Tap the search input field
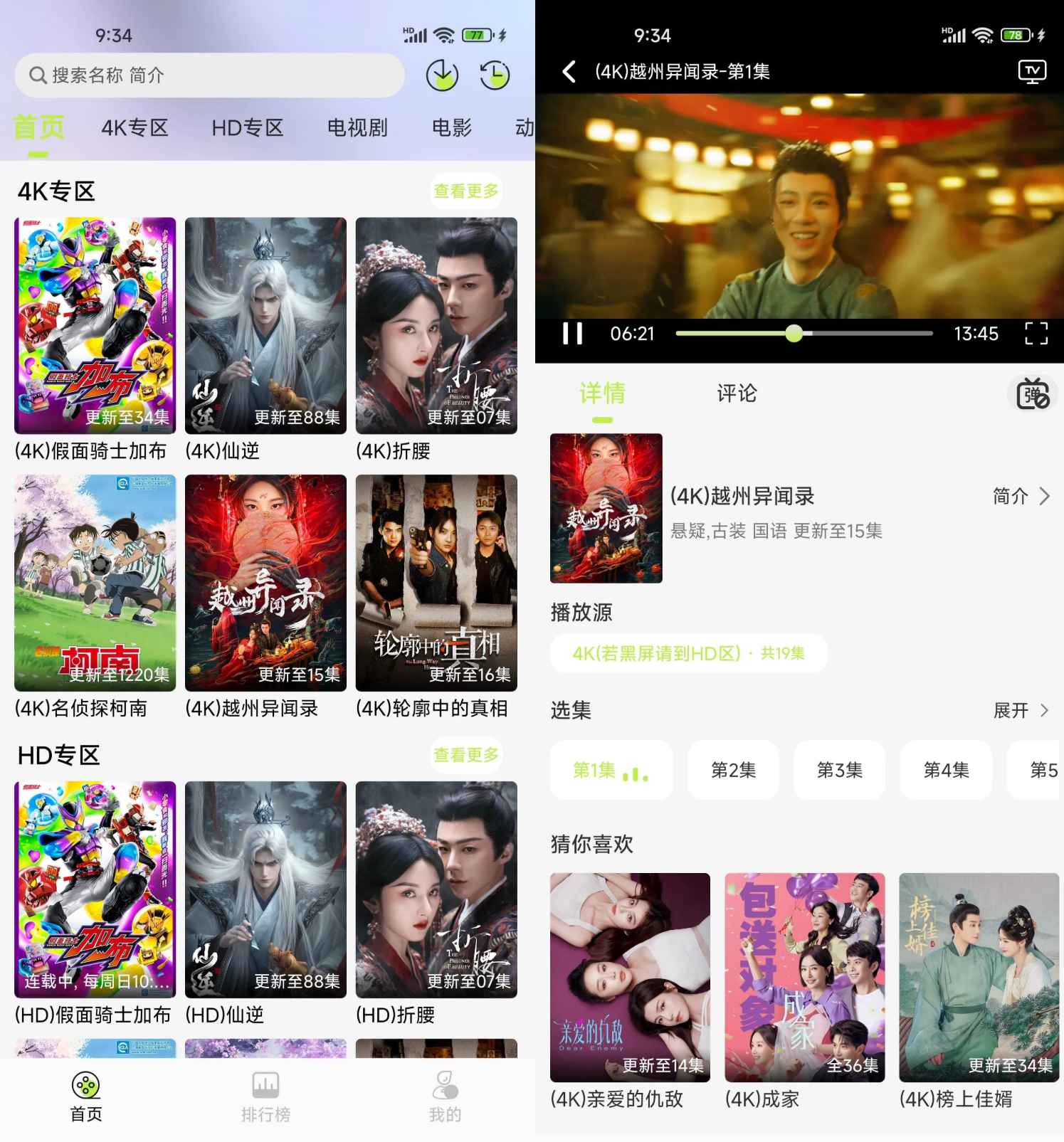 click(210, 75)
